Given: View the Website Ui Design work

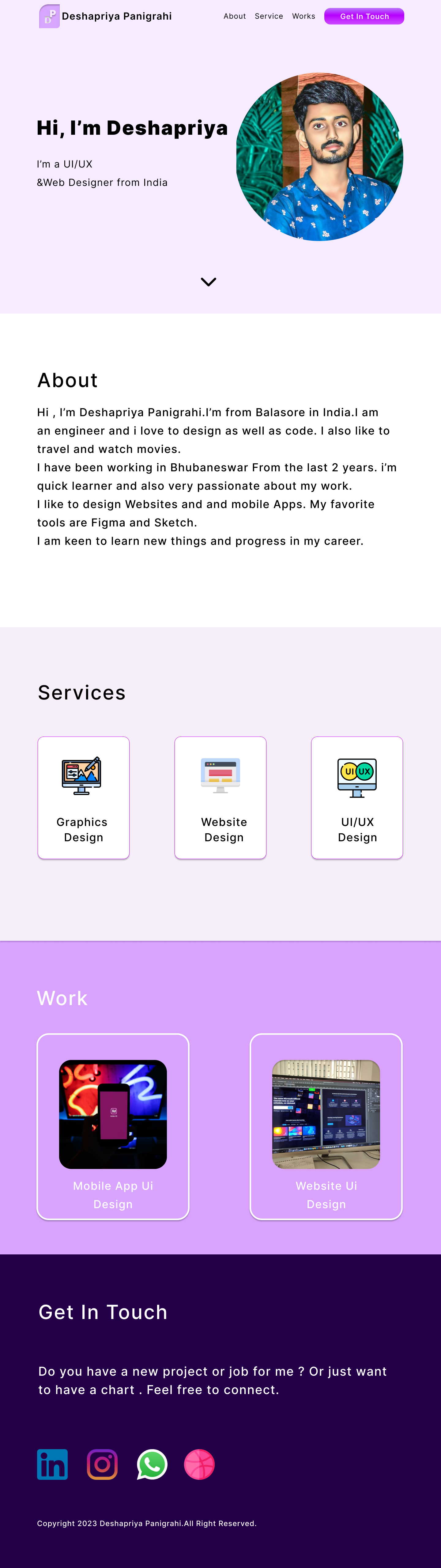Looking at the screenshot, I should click(326, 1126).
